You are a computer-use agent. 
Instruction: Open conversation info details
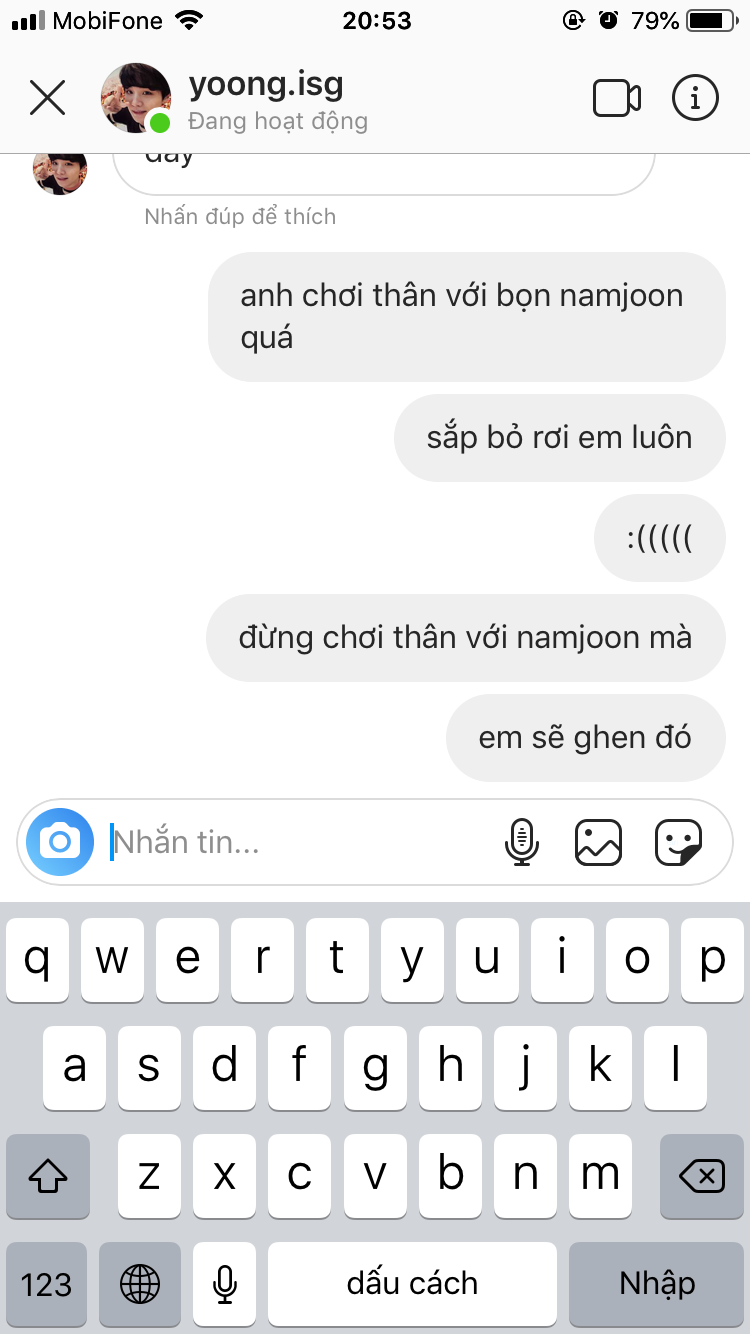pos(695,98)
